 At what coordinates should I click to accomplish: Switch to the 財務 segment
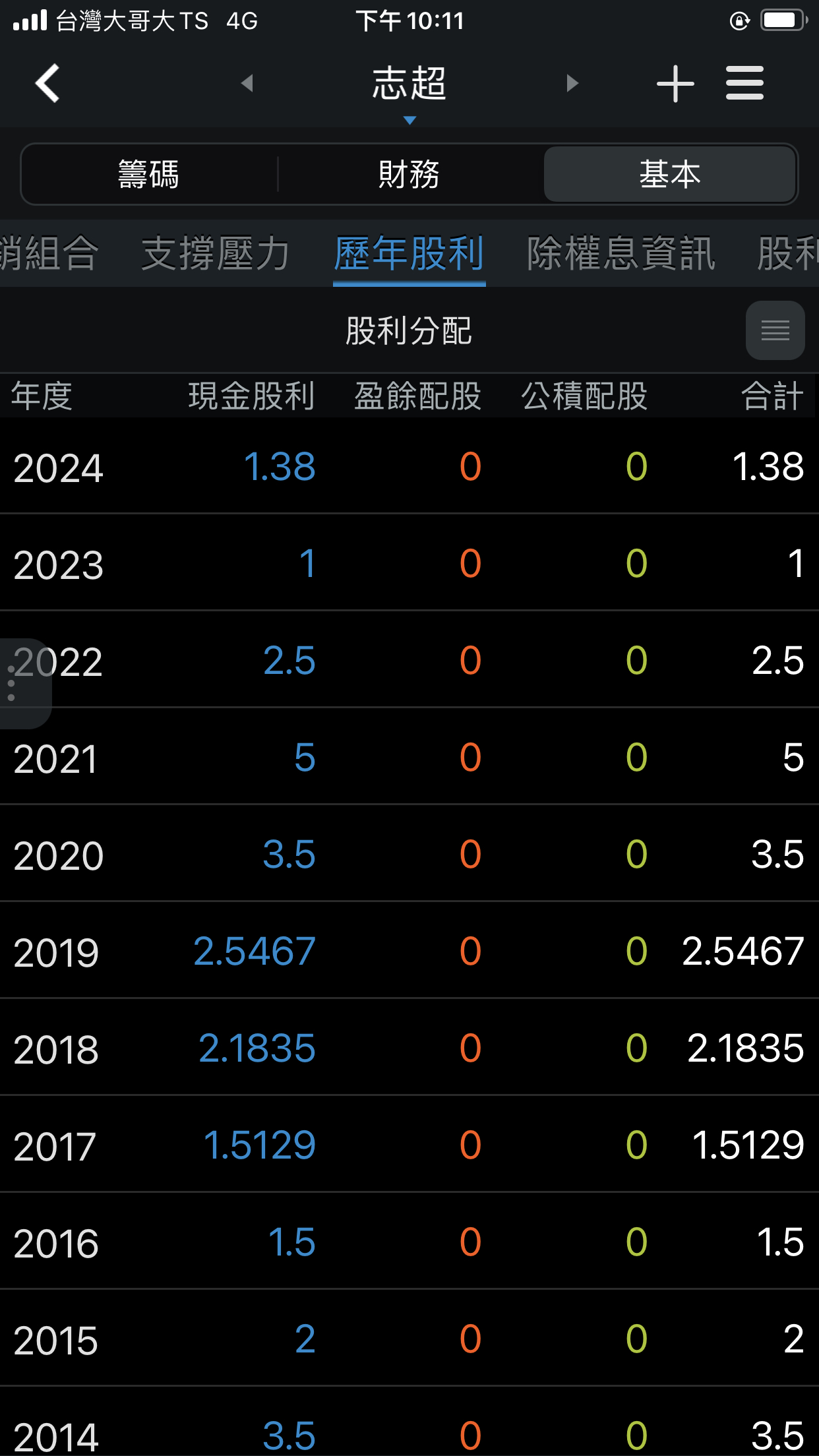pyautogui.click(x=409, y=174)
